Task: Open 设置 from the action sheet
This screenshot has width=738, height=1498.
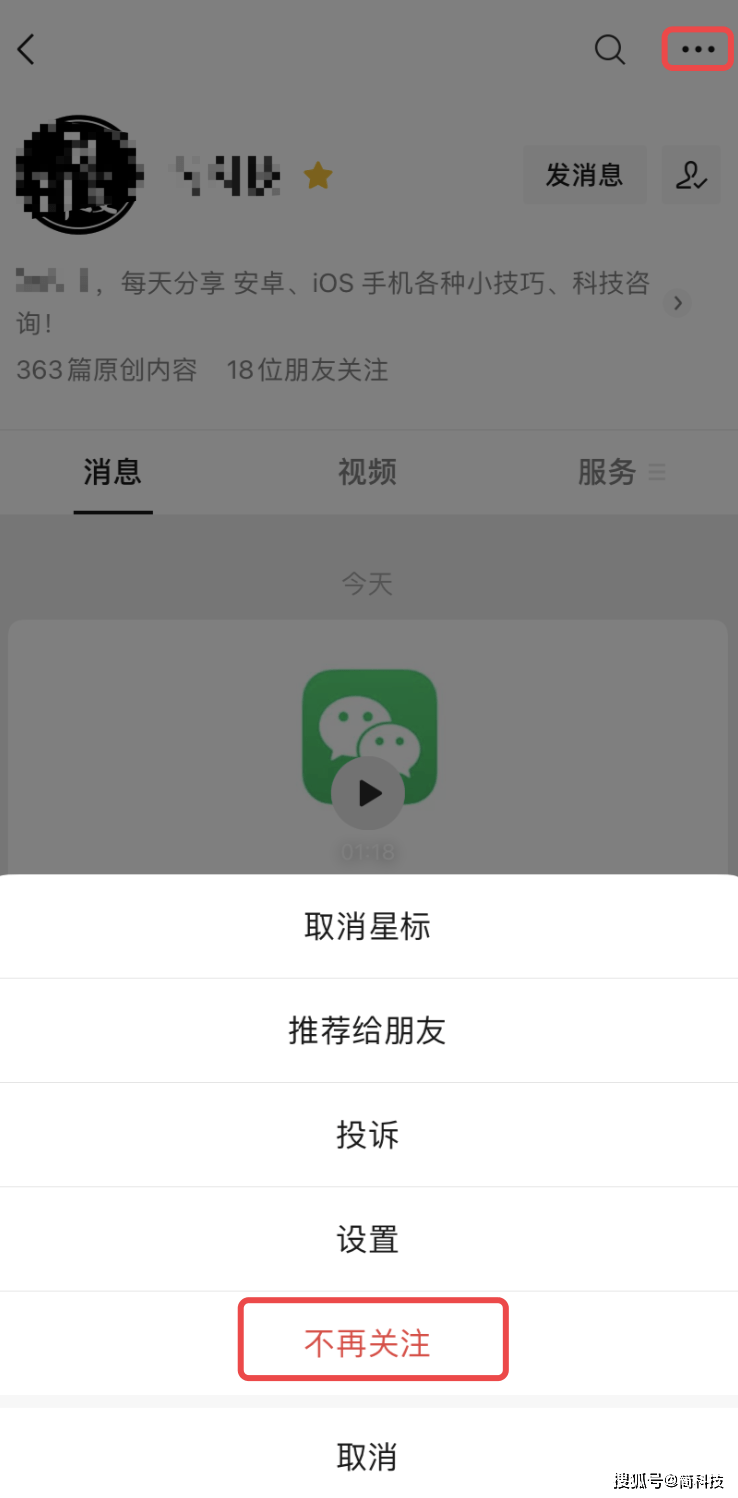Action: (367, 1240)
